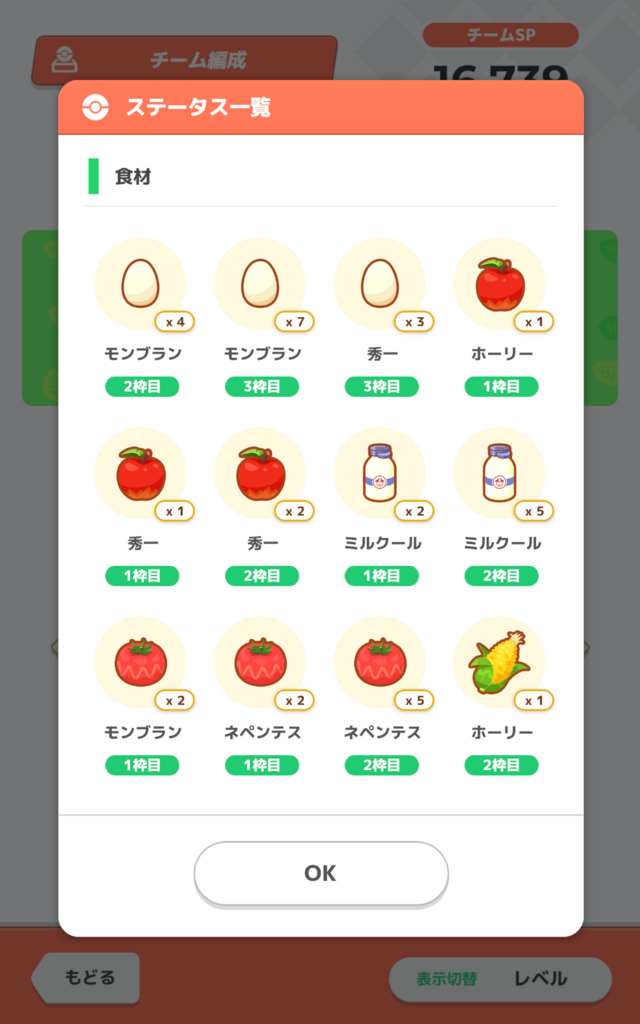Go back with the もどる button
Screen dimensions: 640x1024
coord(88,977)
